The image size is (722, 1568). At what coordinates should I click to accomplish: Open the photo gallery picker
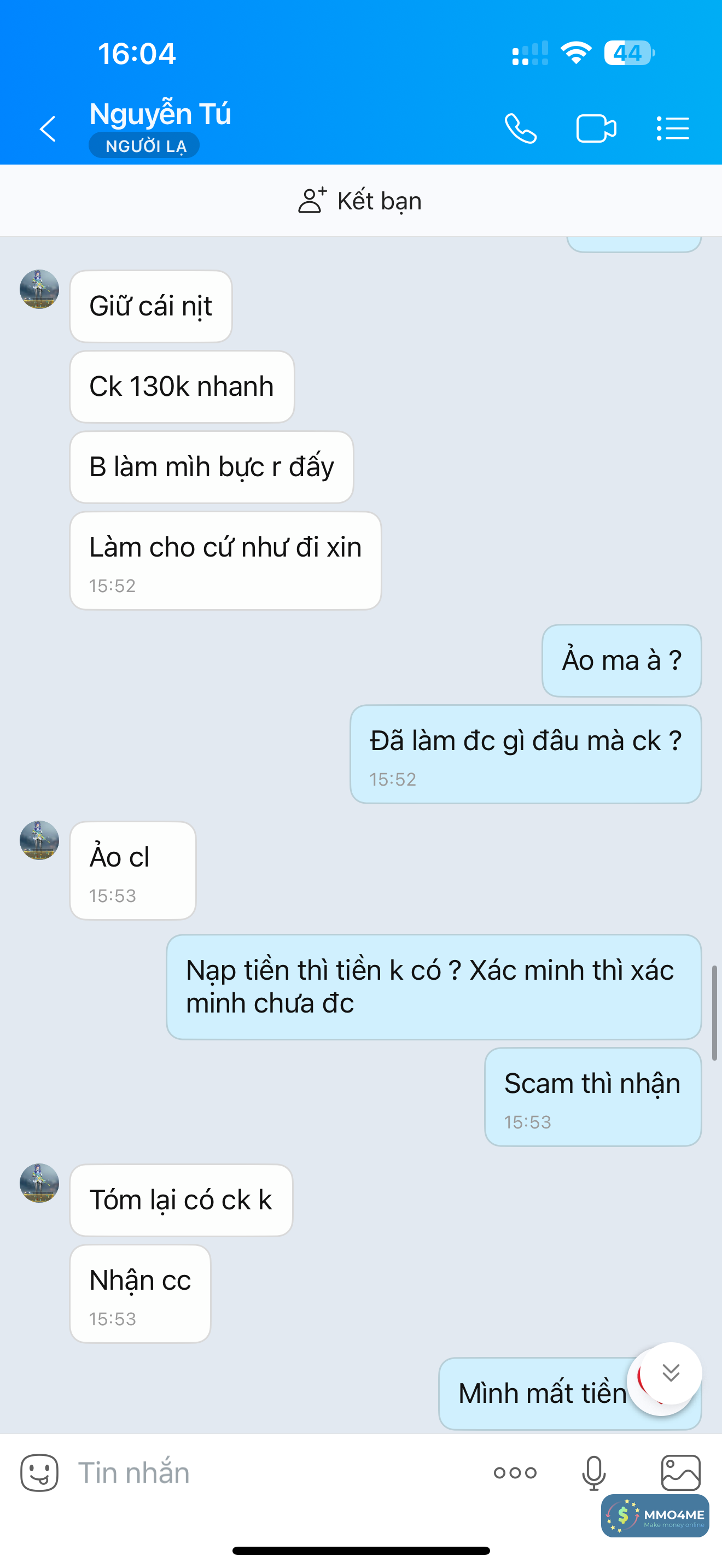680,1473
